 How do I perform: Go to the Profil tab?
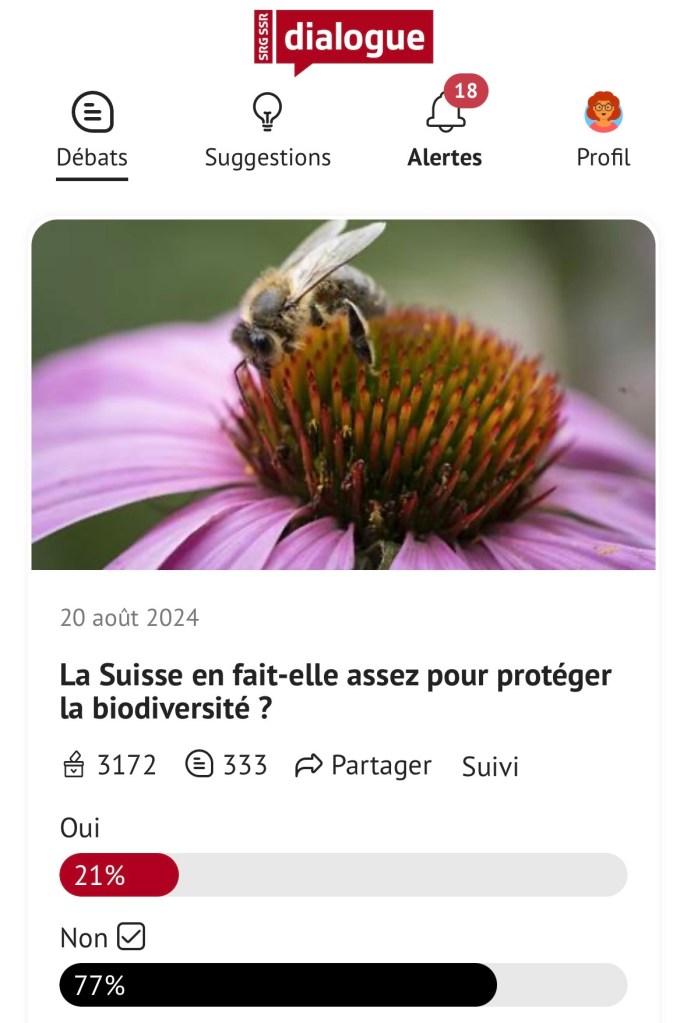603,131
